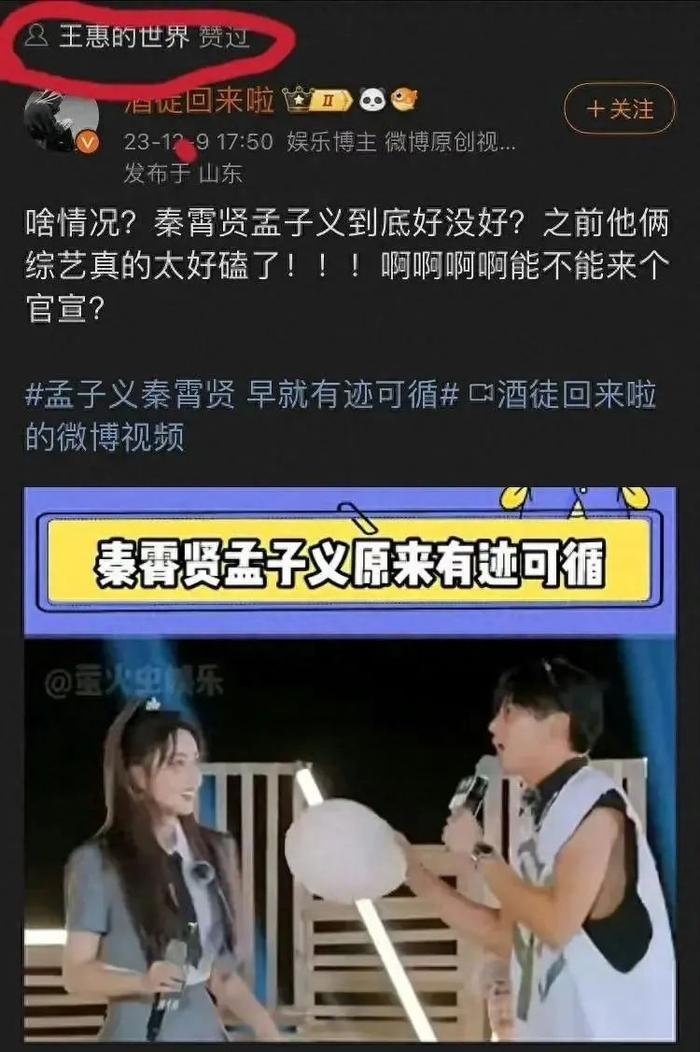Screen dimensions: 700x1052
Task: Open 酒徒回来啦 username profile
Action: 198,102
